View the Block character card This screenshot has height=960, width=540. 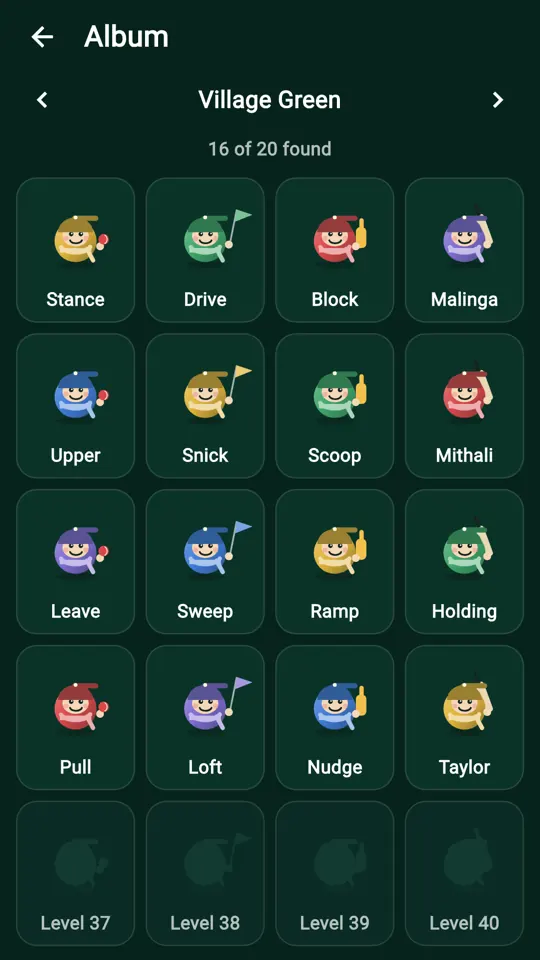click(335, 250)
